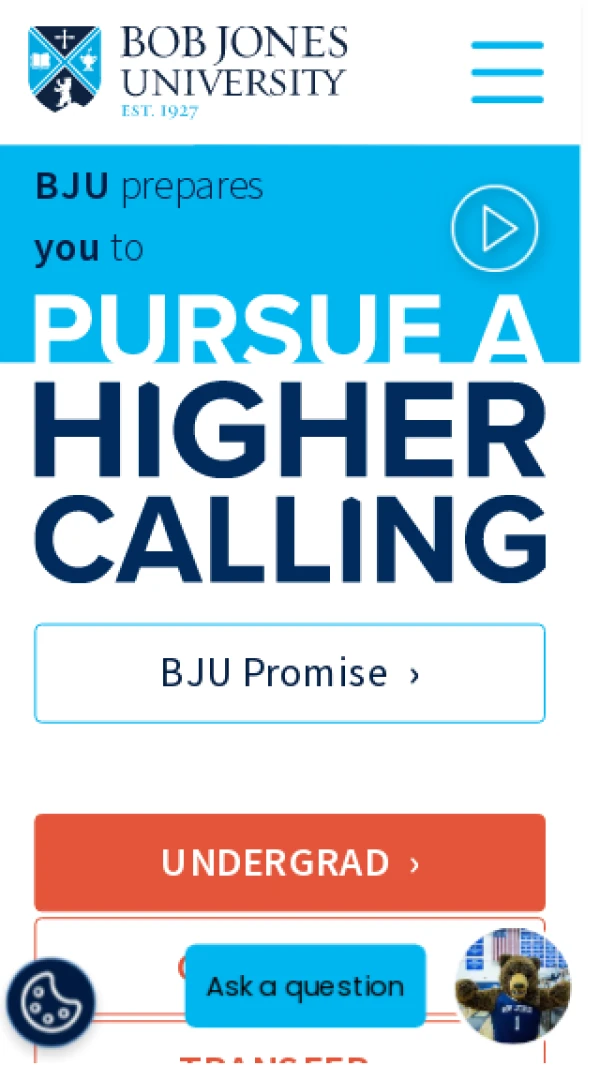Go to Bob Jones University homepage logo
Screen dimensions: 600x1065
[188, 70]
